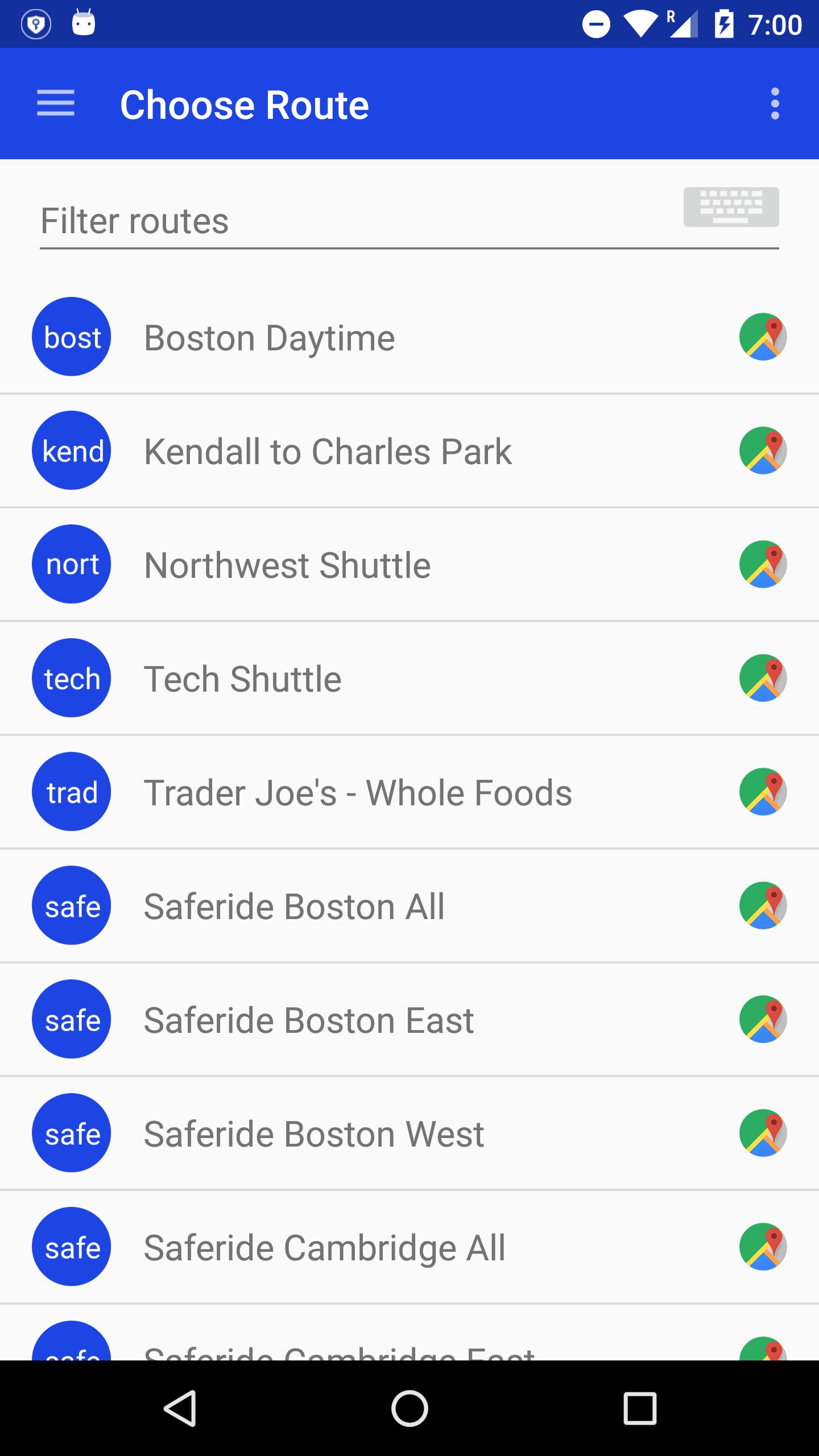Show Saferide Cambridge All map
This screenshot has width=819, height=1456.
(763, 1247)
